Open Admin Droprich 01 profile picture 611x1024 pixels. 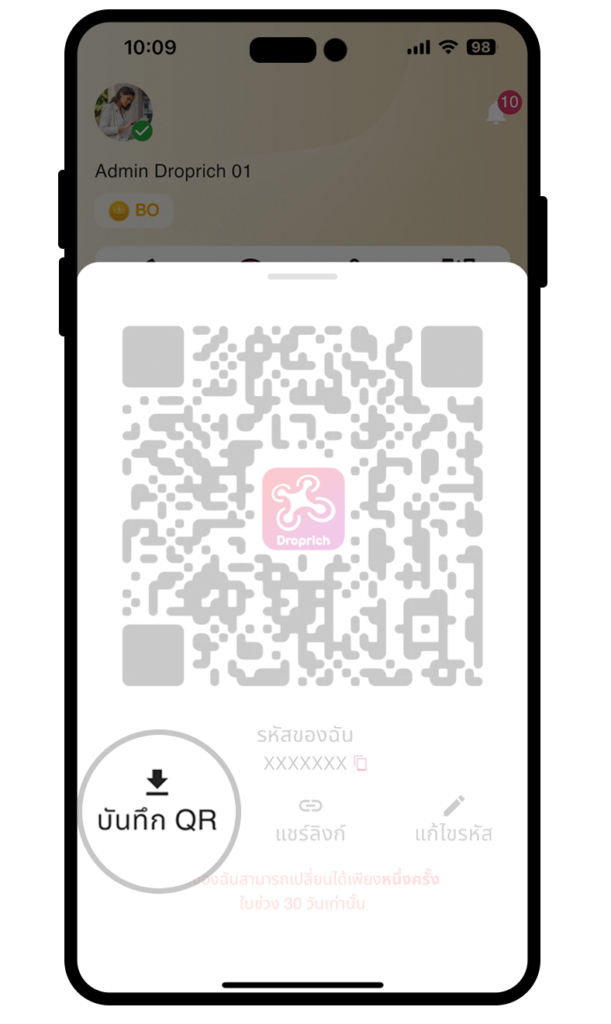tap(123, 112)
